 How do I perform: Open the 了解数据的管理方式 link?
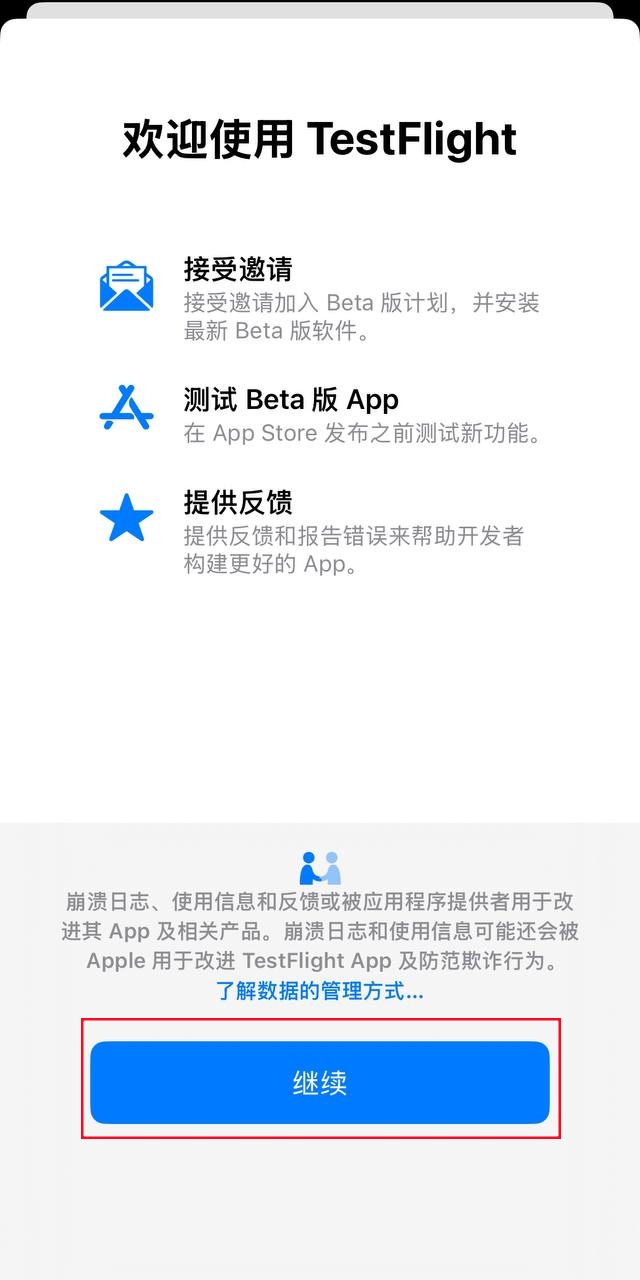coord(320,991)
